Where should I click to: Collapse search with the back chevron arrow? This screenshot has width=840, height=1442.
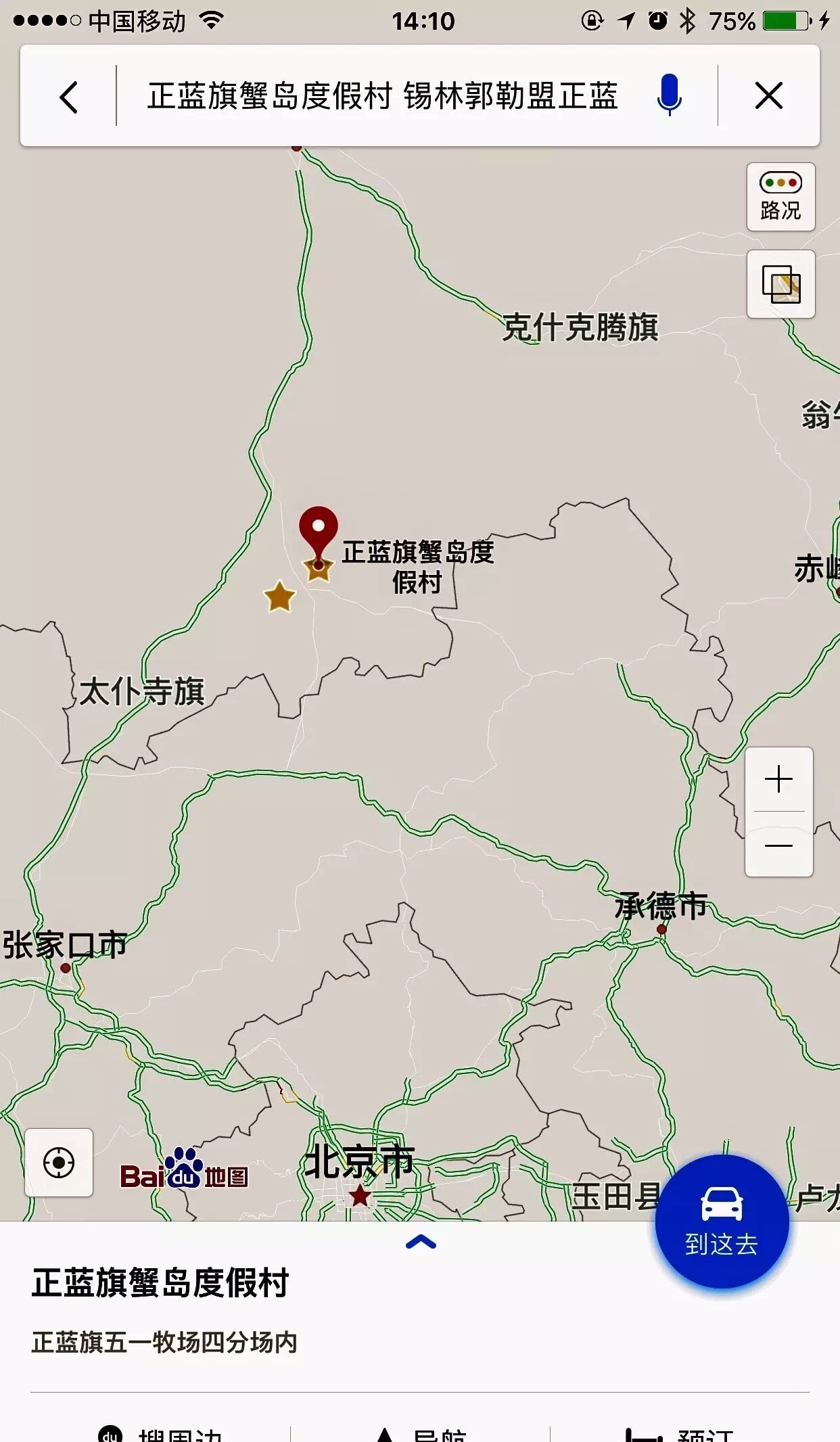click(x=70, y=97)
